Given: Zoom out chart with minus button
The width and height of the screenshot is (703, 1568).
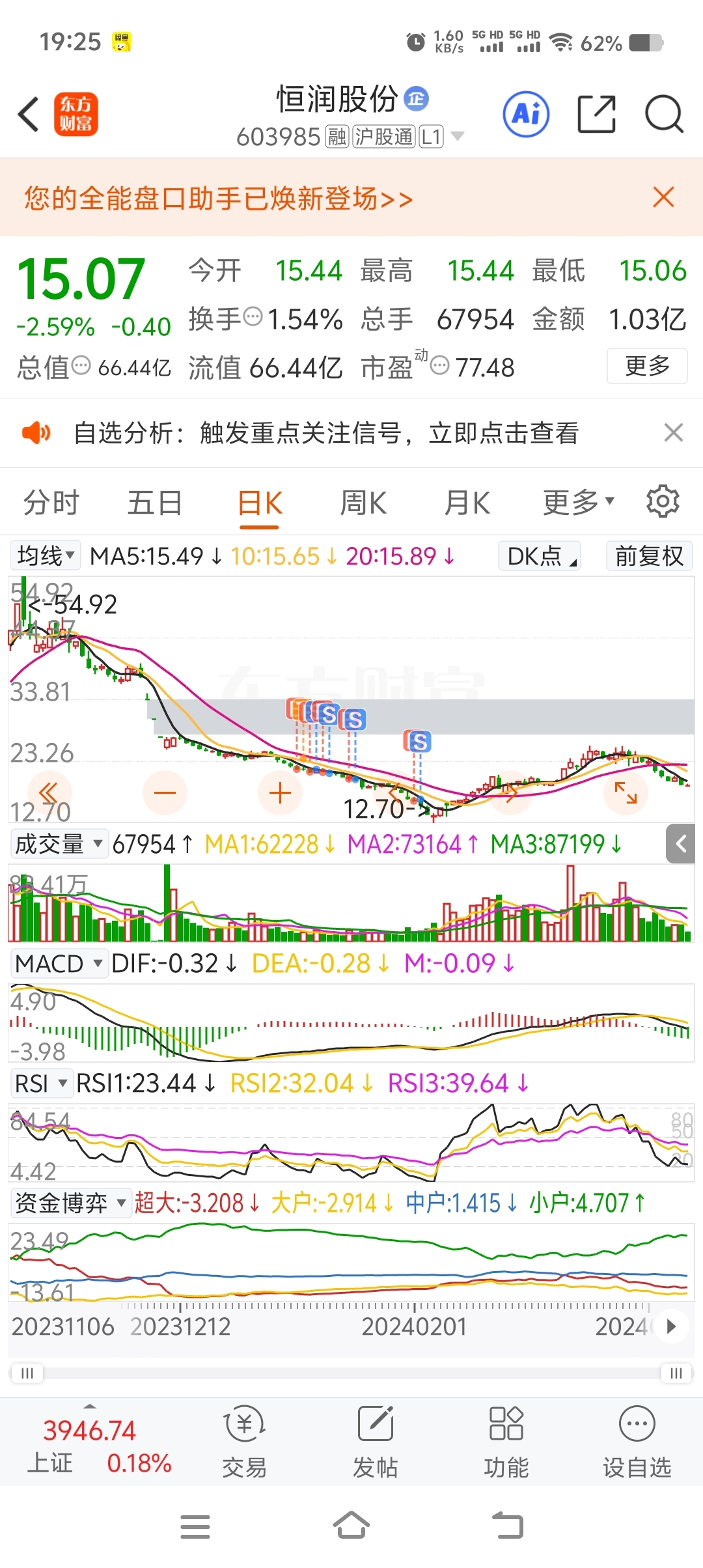Looking at the screenshot, I should pyautogui.click(x=165, y=792).
